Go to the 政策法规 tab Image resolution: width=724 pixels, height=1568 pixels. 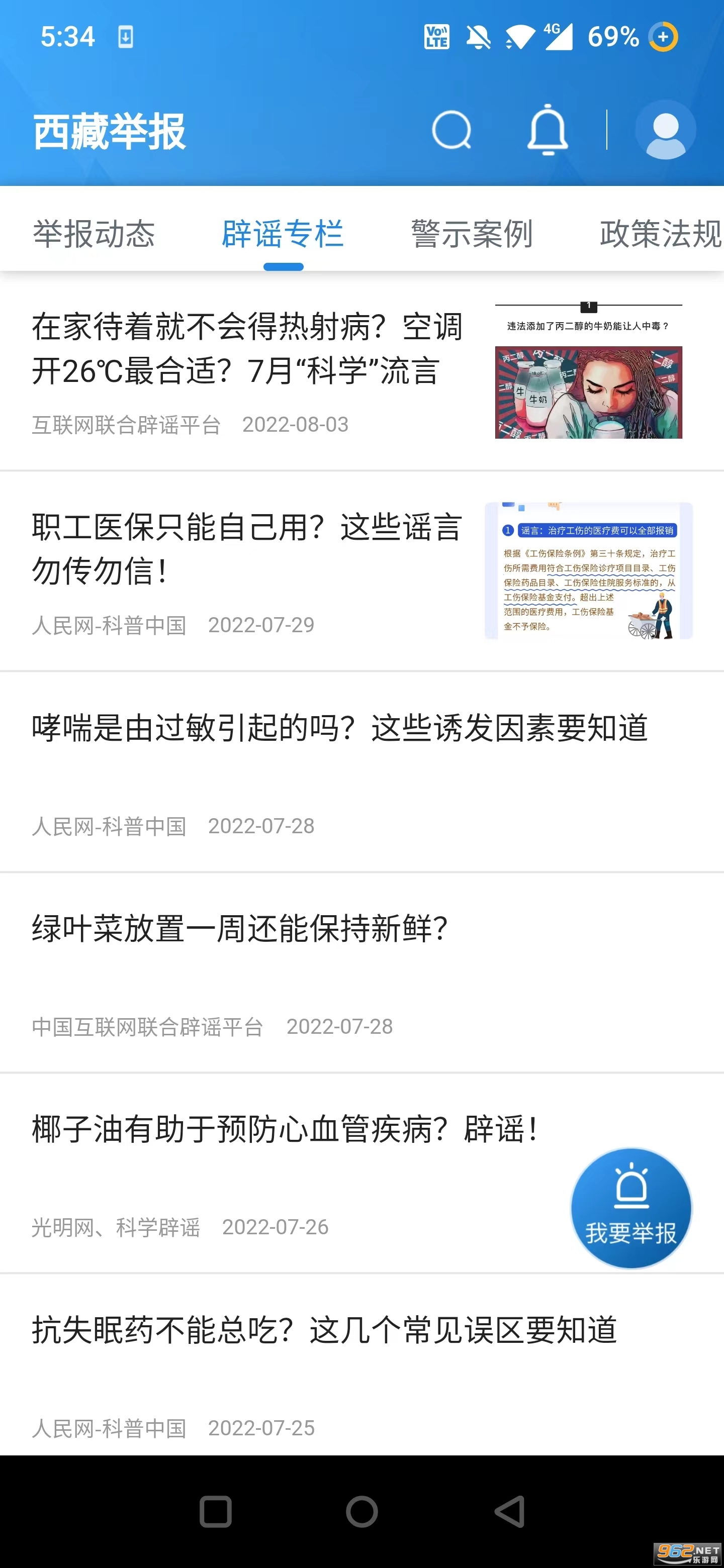click(660, 234)
